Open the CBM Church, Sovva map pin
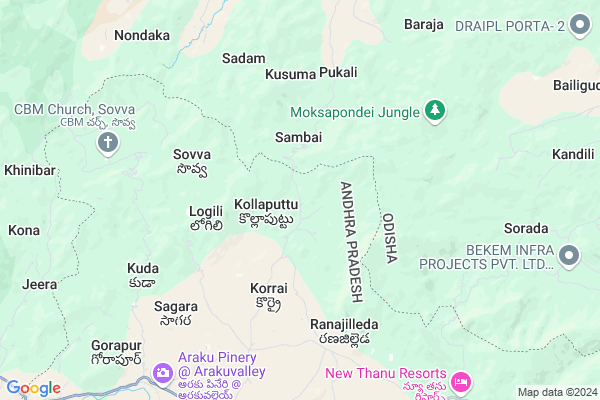This screenshot has height=400, width=600. [x=108, y=144]
